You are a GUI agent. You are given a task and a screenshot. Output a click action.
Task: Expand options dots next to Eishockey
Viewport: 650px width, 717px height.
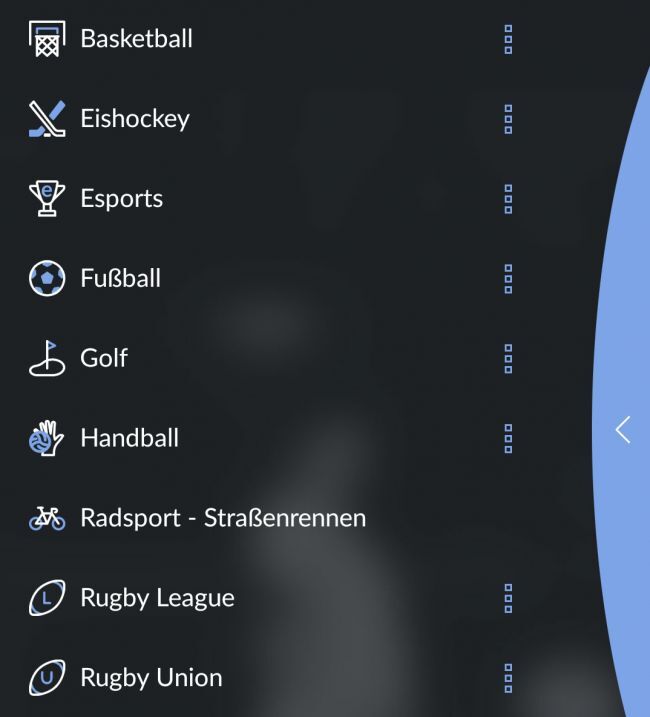click(508, 119)
